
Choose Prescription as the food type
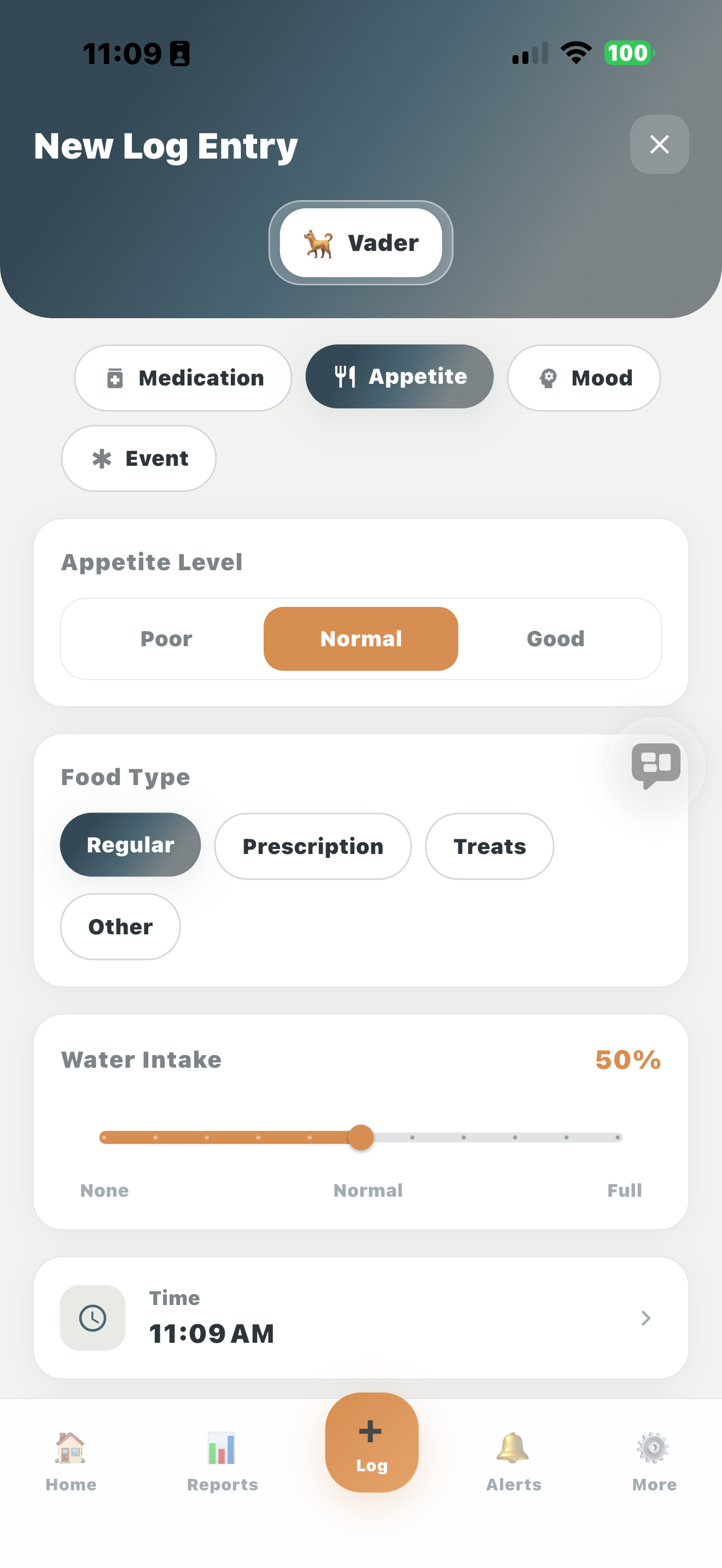tap(312, 845)
